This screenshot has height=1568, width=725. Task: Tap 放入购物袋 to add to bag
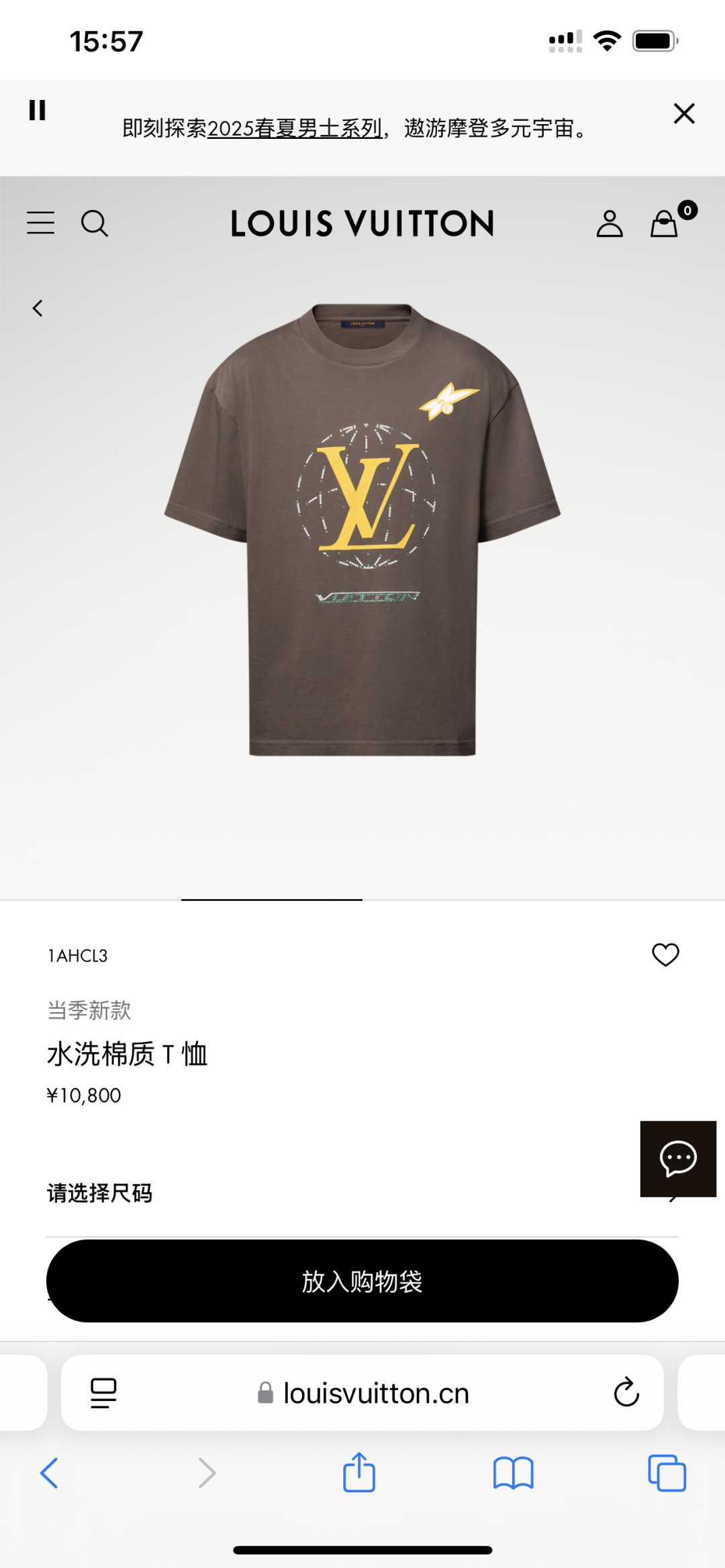click(x=362, y=1281)
